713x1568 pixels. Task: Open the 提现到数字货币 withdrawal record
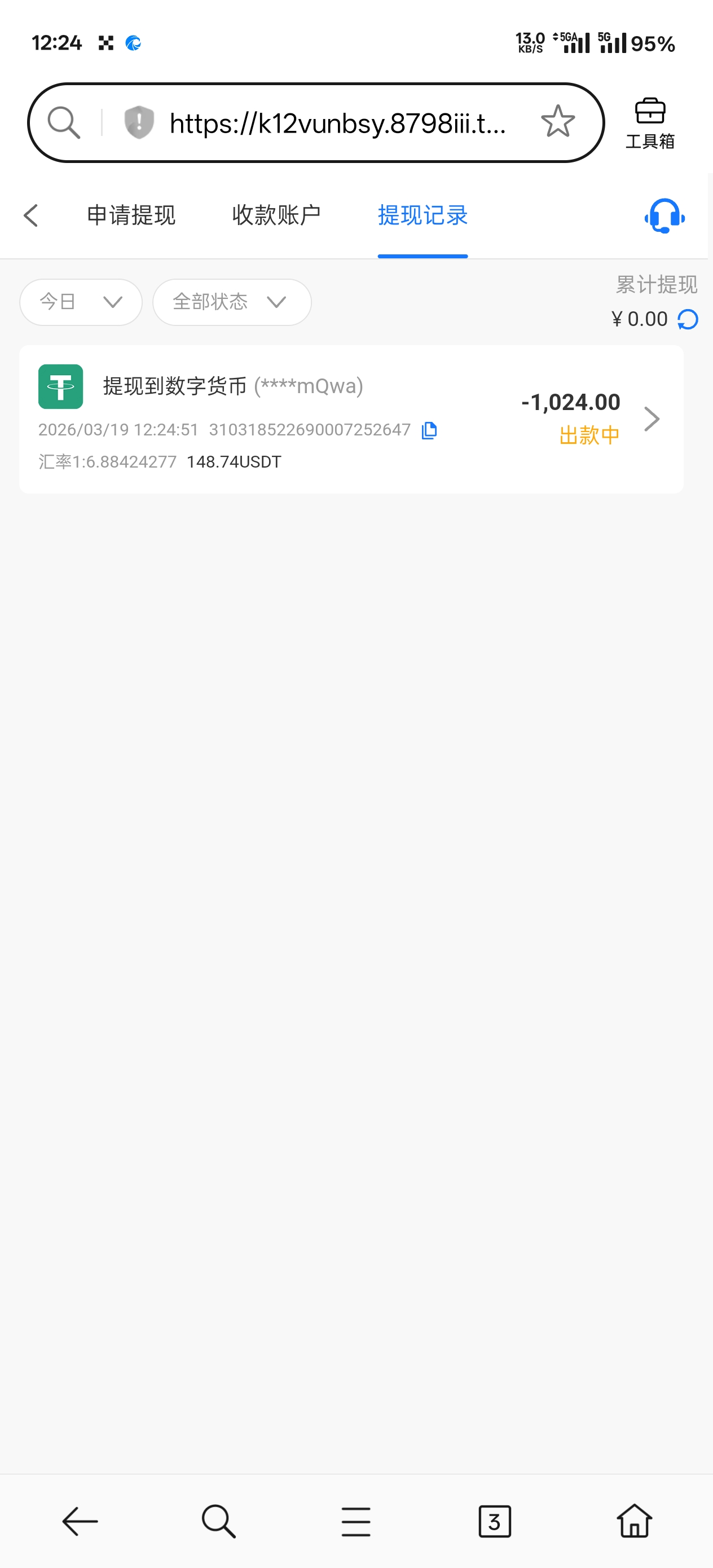click(351, 419)
